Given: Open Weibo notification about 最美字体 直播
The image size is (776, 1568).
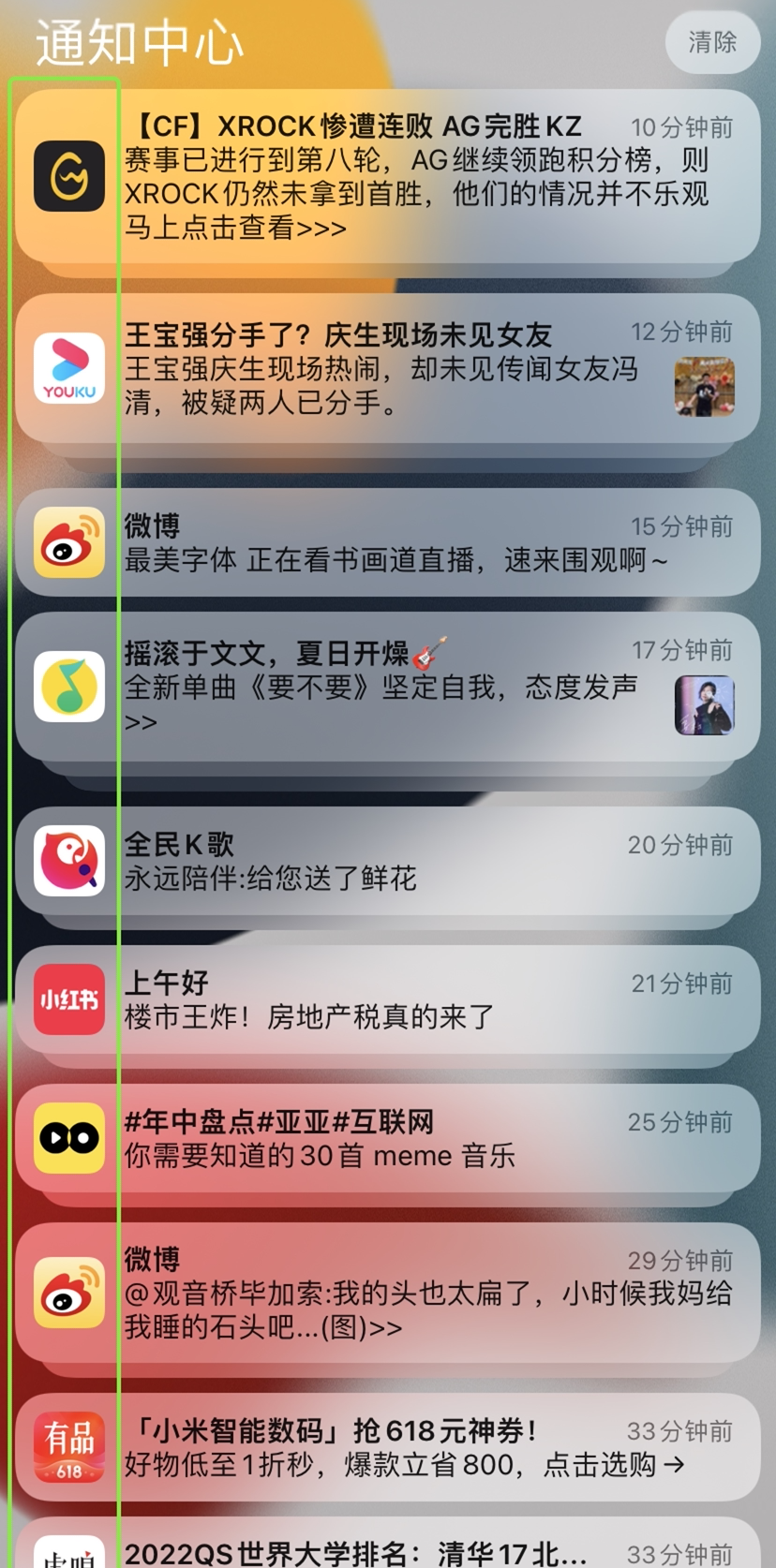Looking at the screenshot, I should 388,542.
